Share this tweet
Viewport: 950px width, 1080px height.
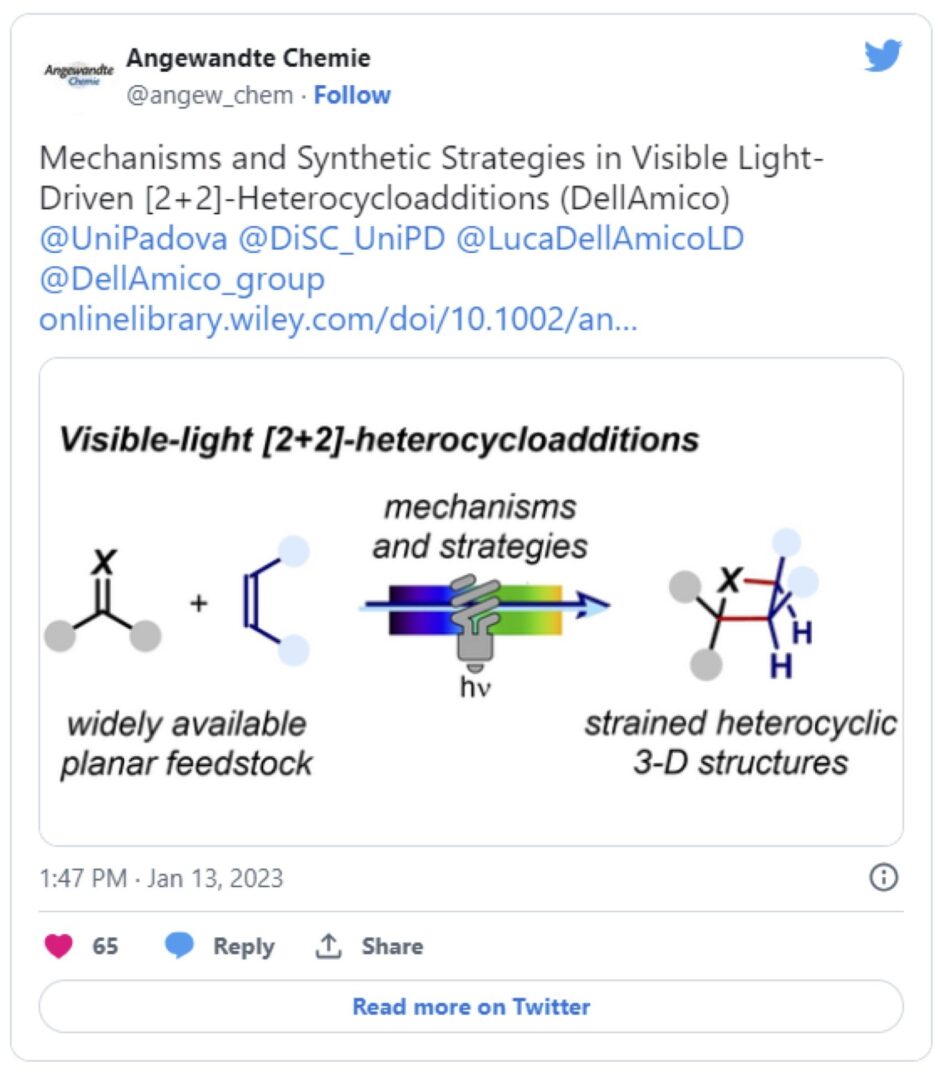point(369,946)
